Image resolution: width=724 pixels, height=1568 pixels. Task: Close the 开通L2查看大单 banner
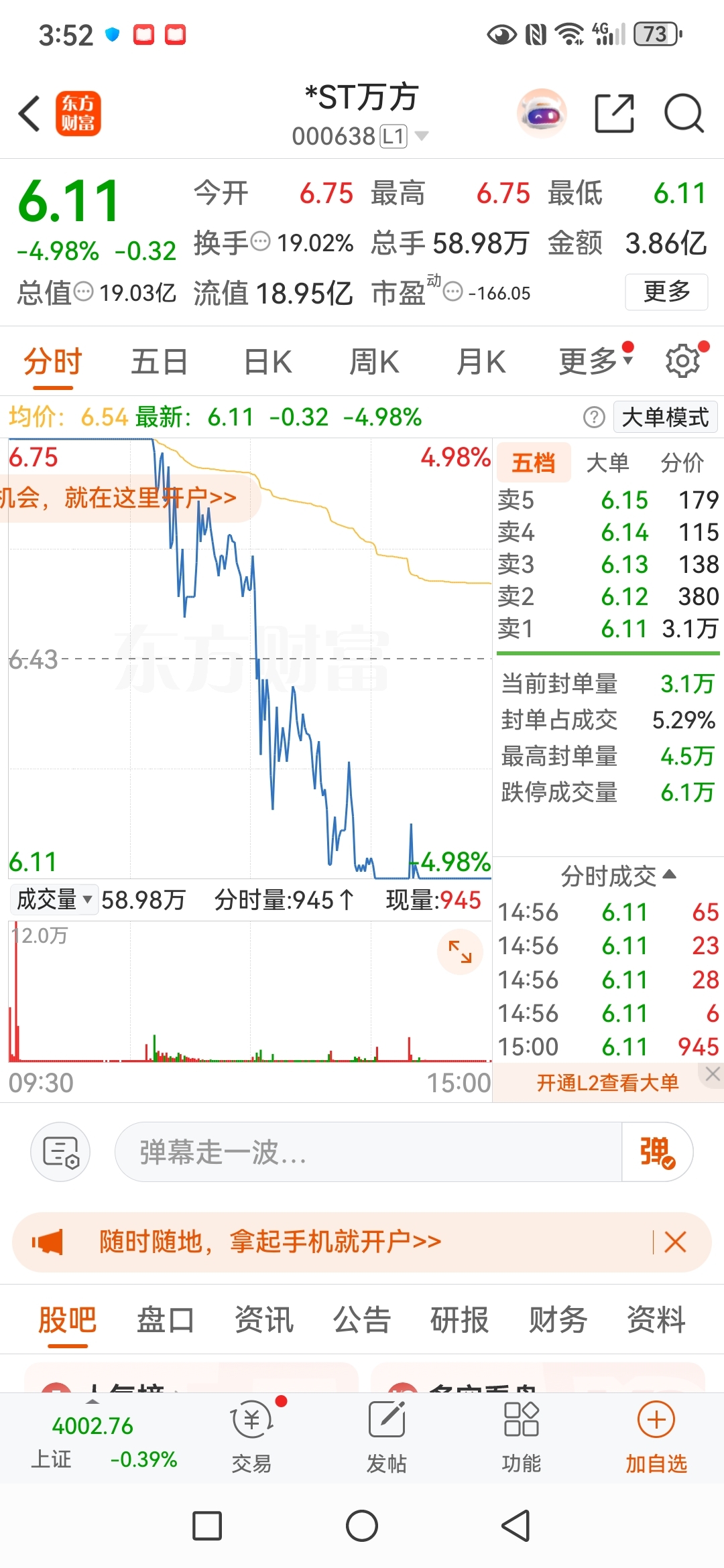tap(712, 1074)
